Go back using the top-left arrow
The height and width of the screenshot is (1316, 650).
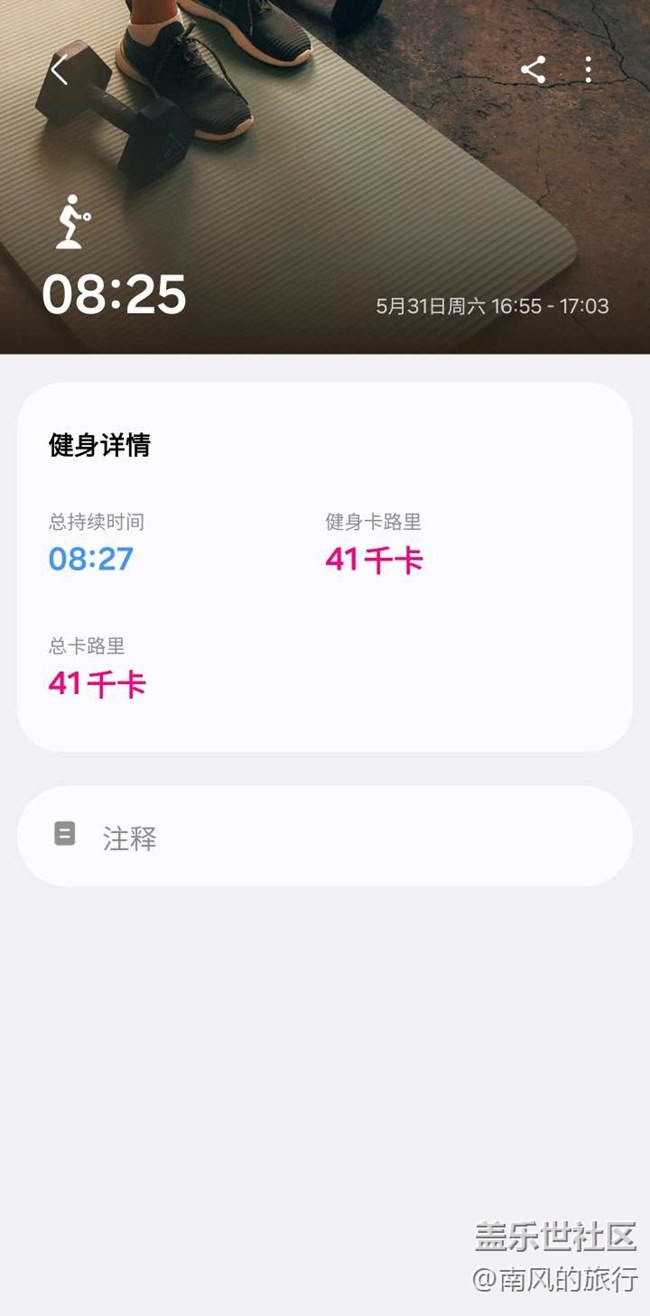click(59, 70)
